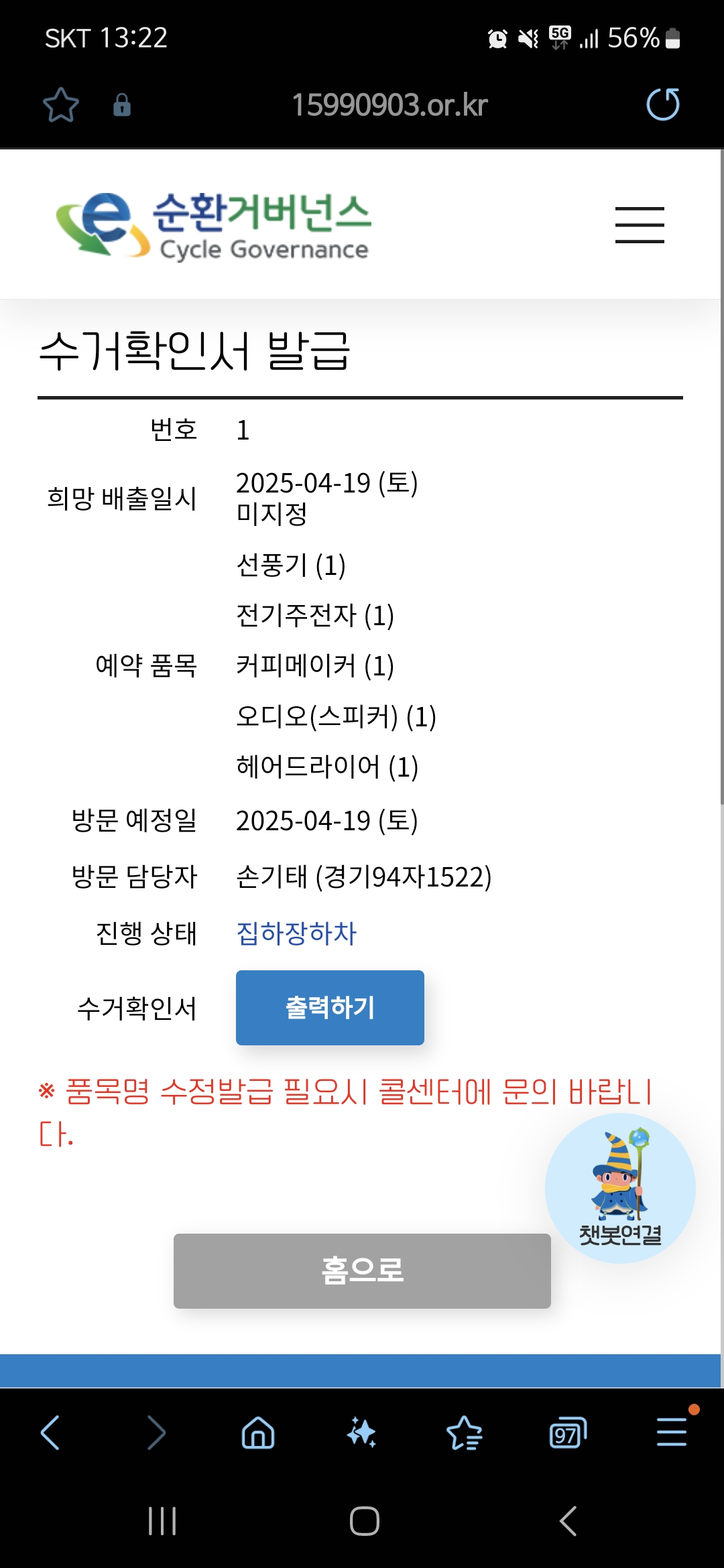Reload the page
The height and width of the screenshot is (1568, 724).
(662, 105)
